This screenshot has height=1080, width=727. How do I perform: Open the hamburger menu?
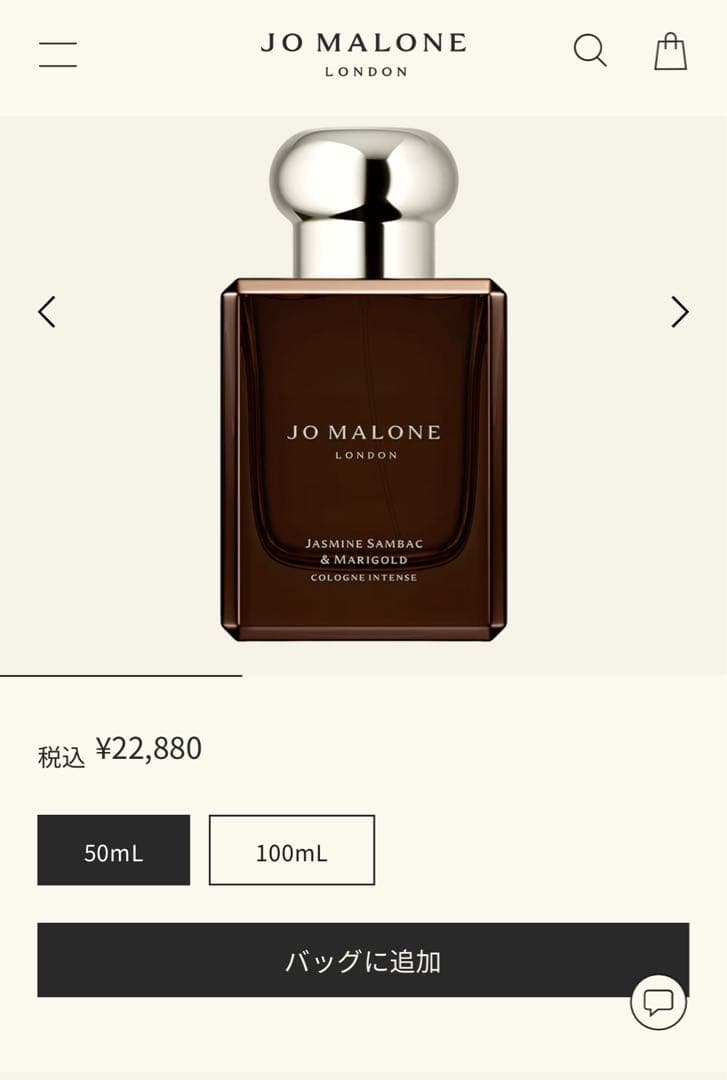coord(58,54)
